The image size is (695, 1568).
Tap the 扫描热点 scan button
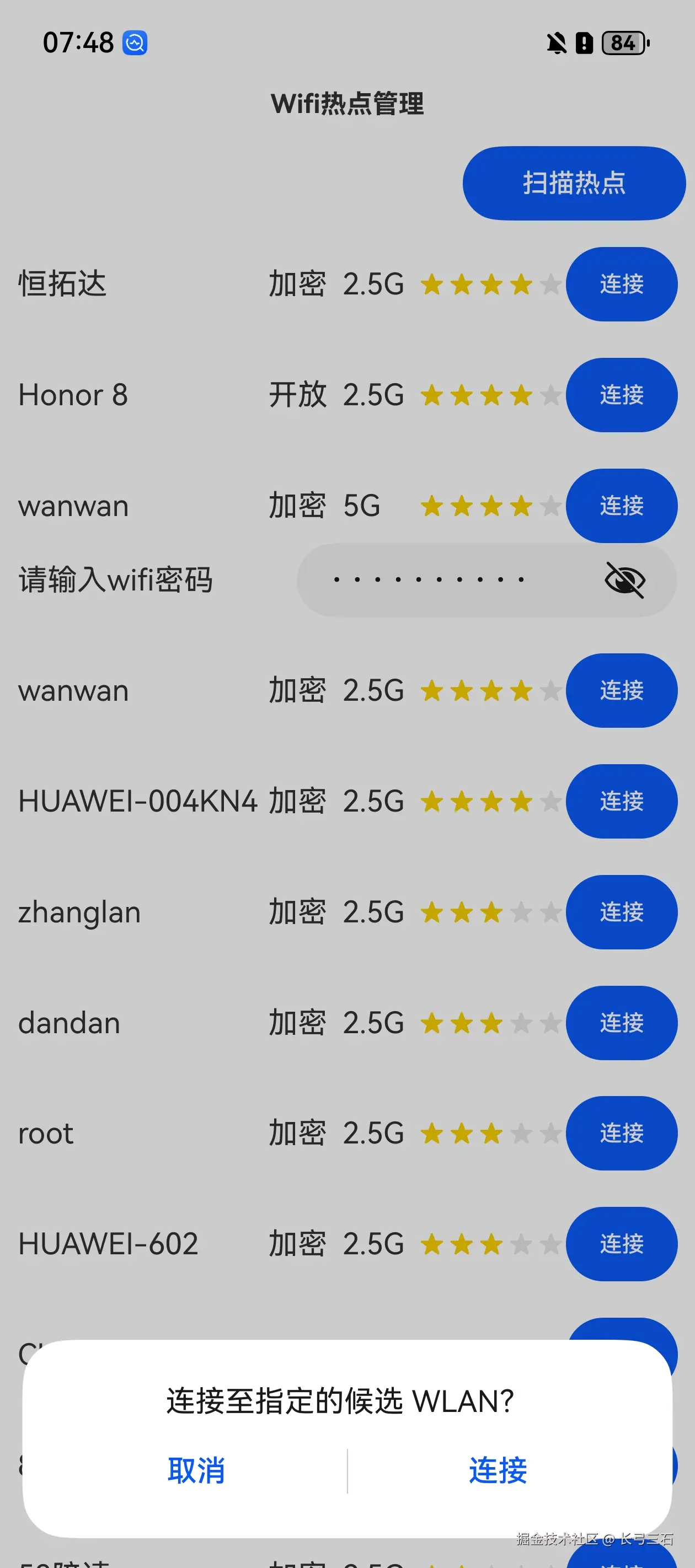click(574, 183)
